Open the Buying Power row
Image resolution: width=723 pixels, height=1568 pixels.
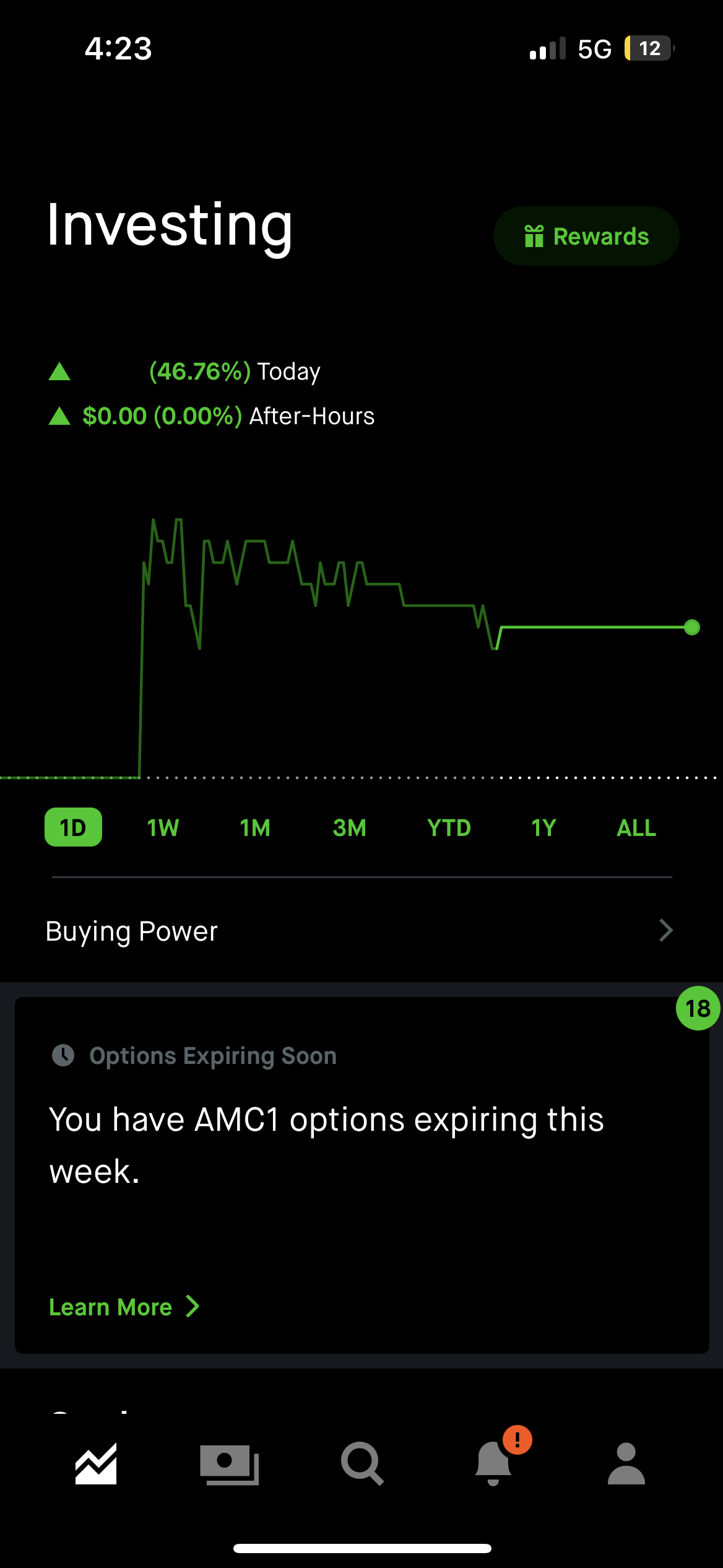[359, 931]
